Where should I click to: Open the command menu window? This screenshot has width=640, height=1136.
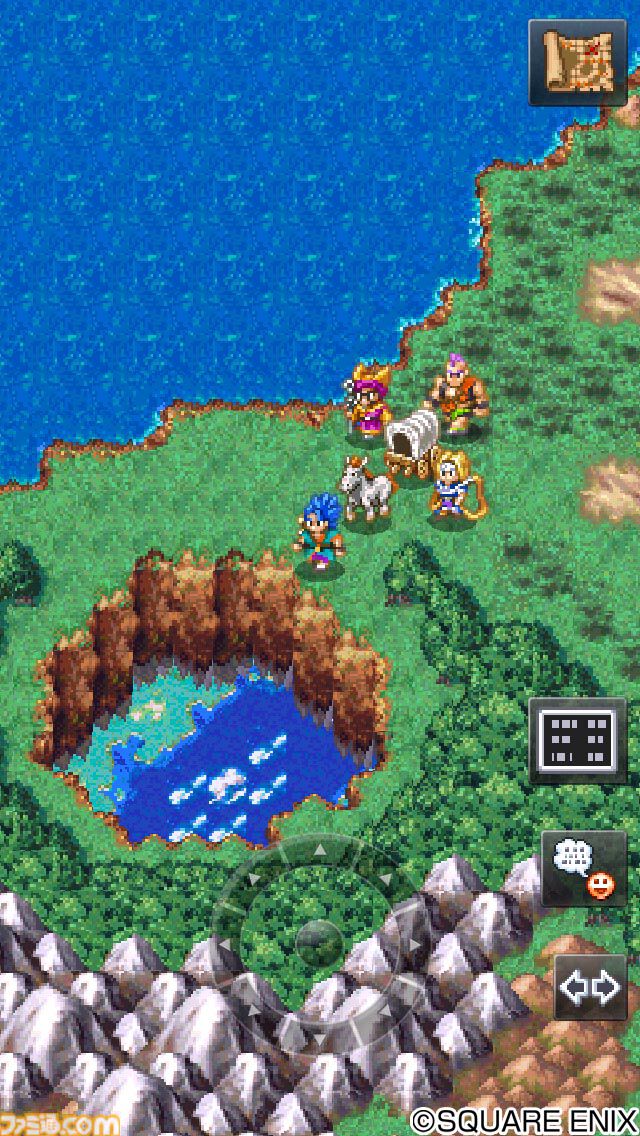[576, 738]
